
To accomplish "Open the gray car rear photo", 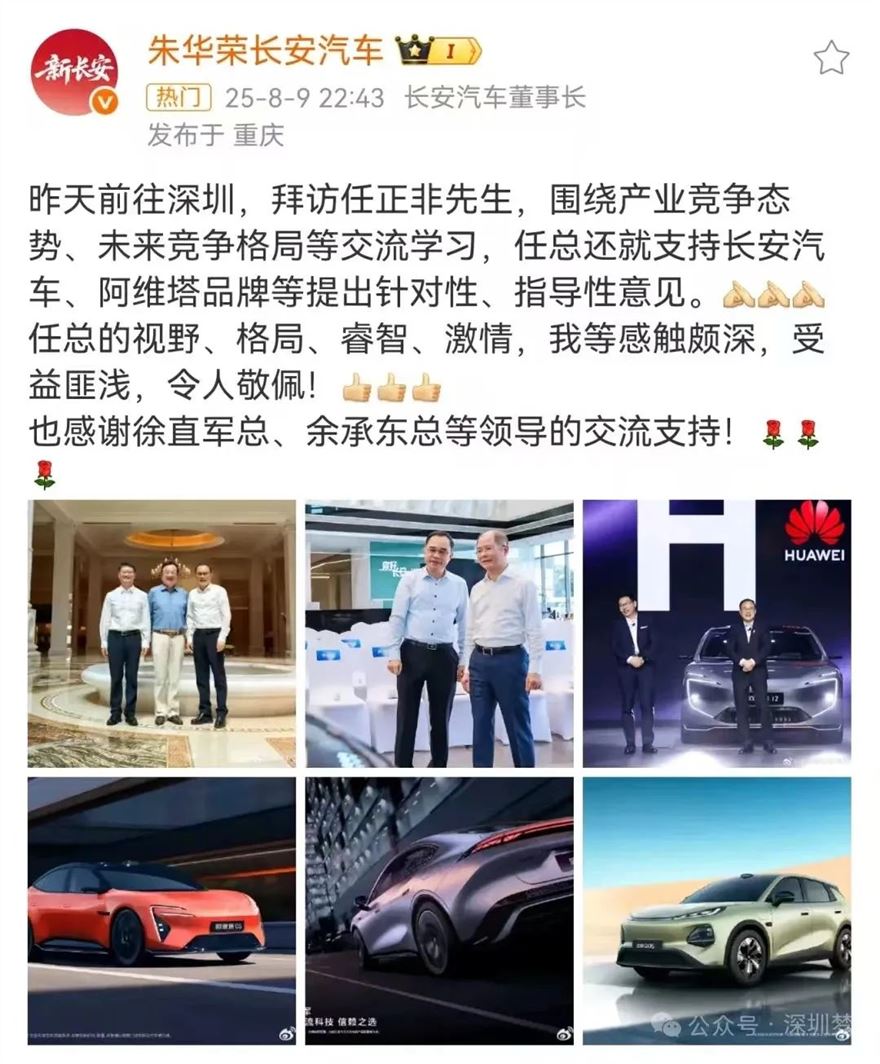I will (x=440, y=910).
